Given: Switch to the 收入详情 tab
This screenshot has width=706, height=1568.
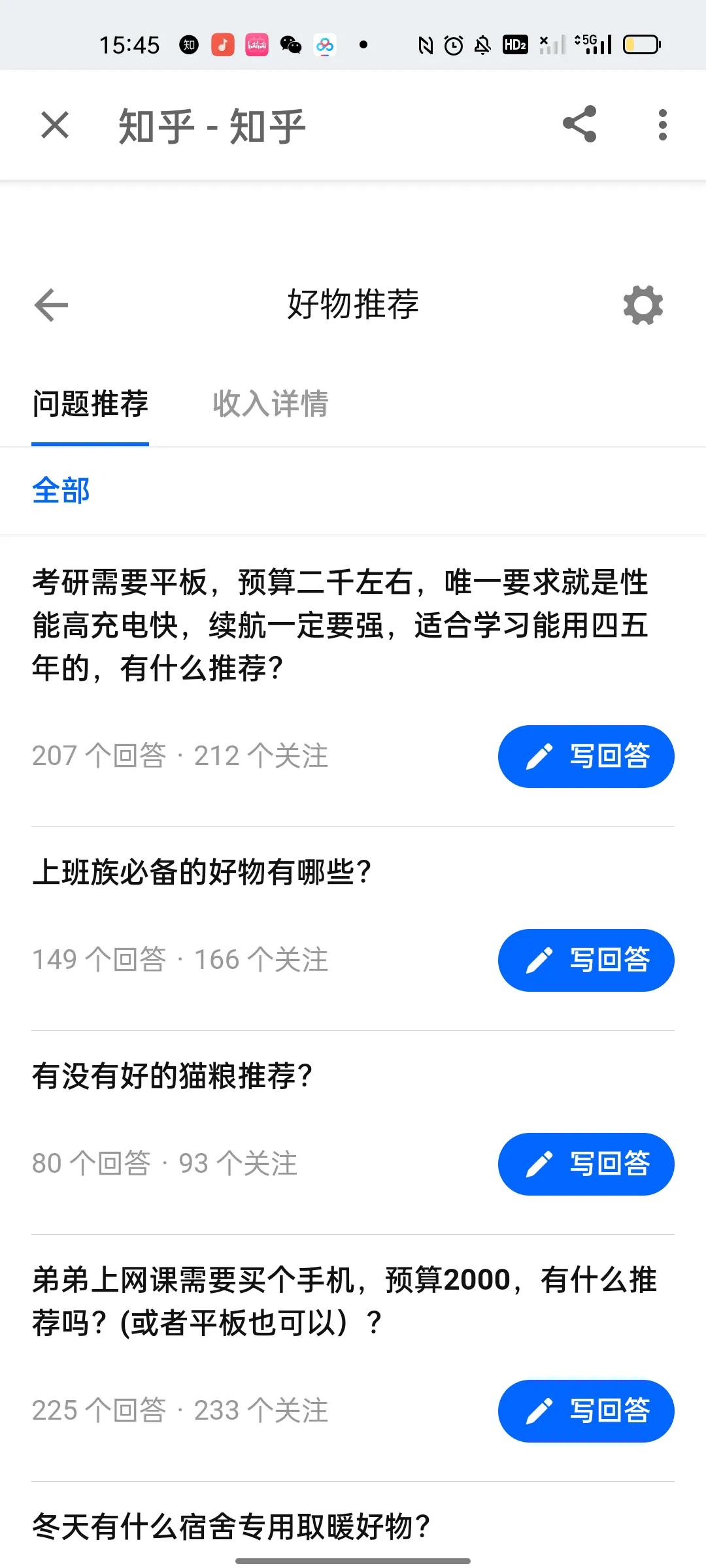Looking at the screenshot, I should point(270,404).
